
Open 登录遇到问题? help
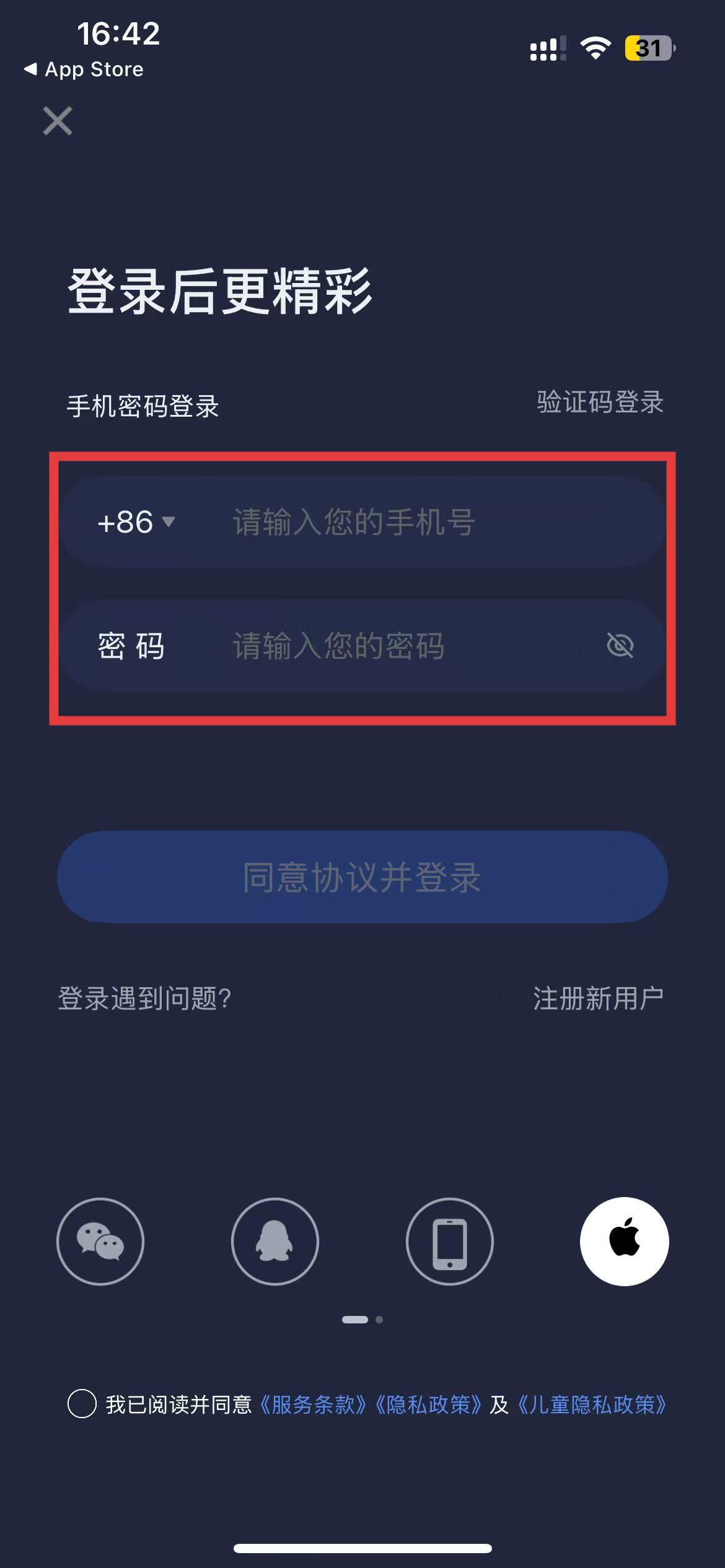[x=144, y=998]
